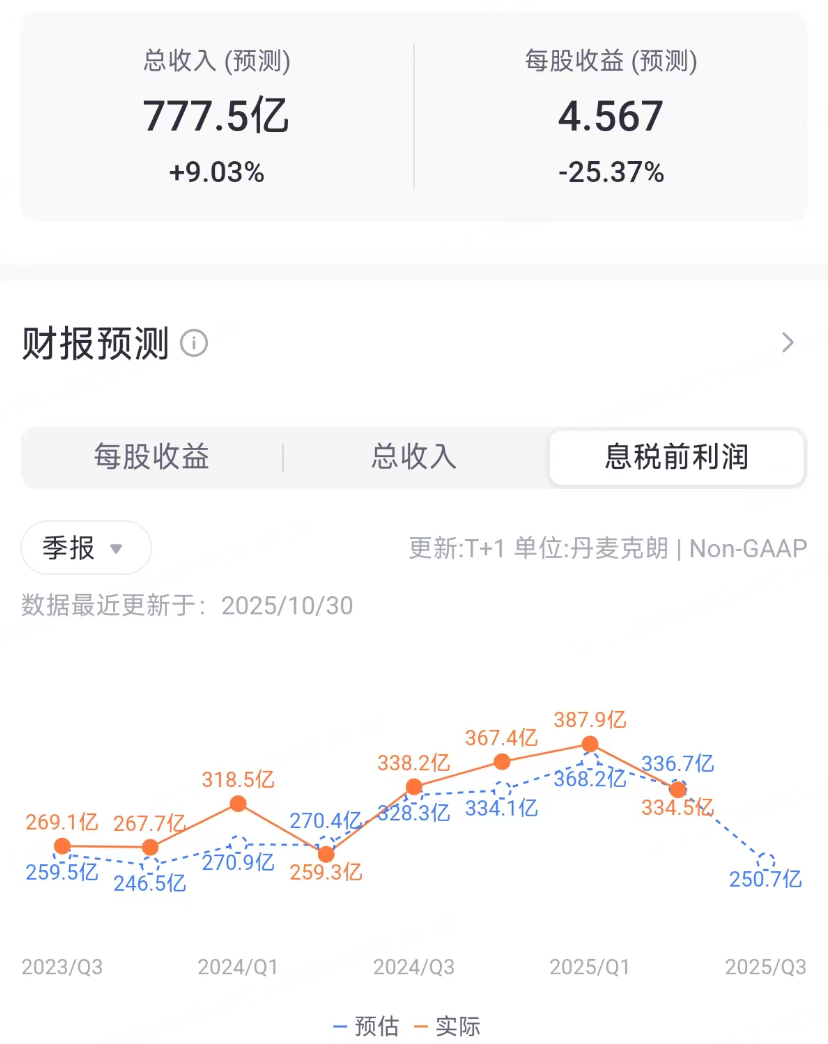The width and height of the screenshot is (828, 1044).
Task: Click the 387.9亿 peak data point
Action: [x=590, y=744]
